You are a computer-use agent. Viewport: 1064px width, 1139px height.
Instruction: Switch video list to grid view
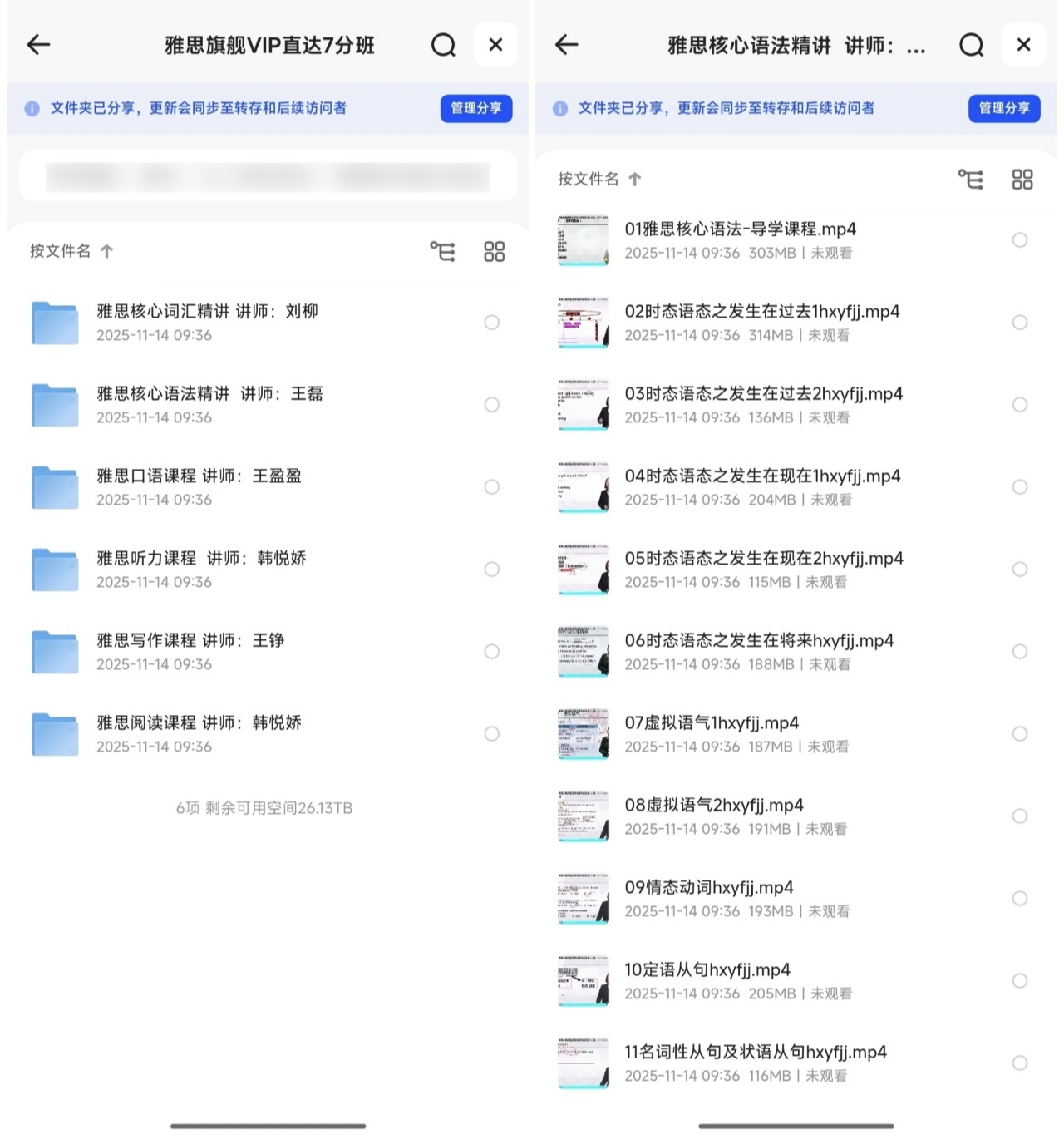pos(1022,179)
